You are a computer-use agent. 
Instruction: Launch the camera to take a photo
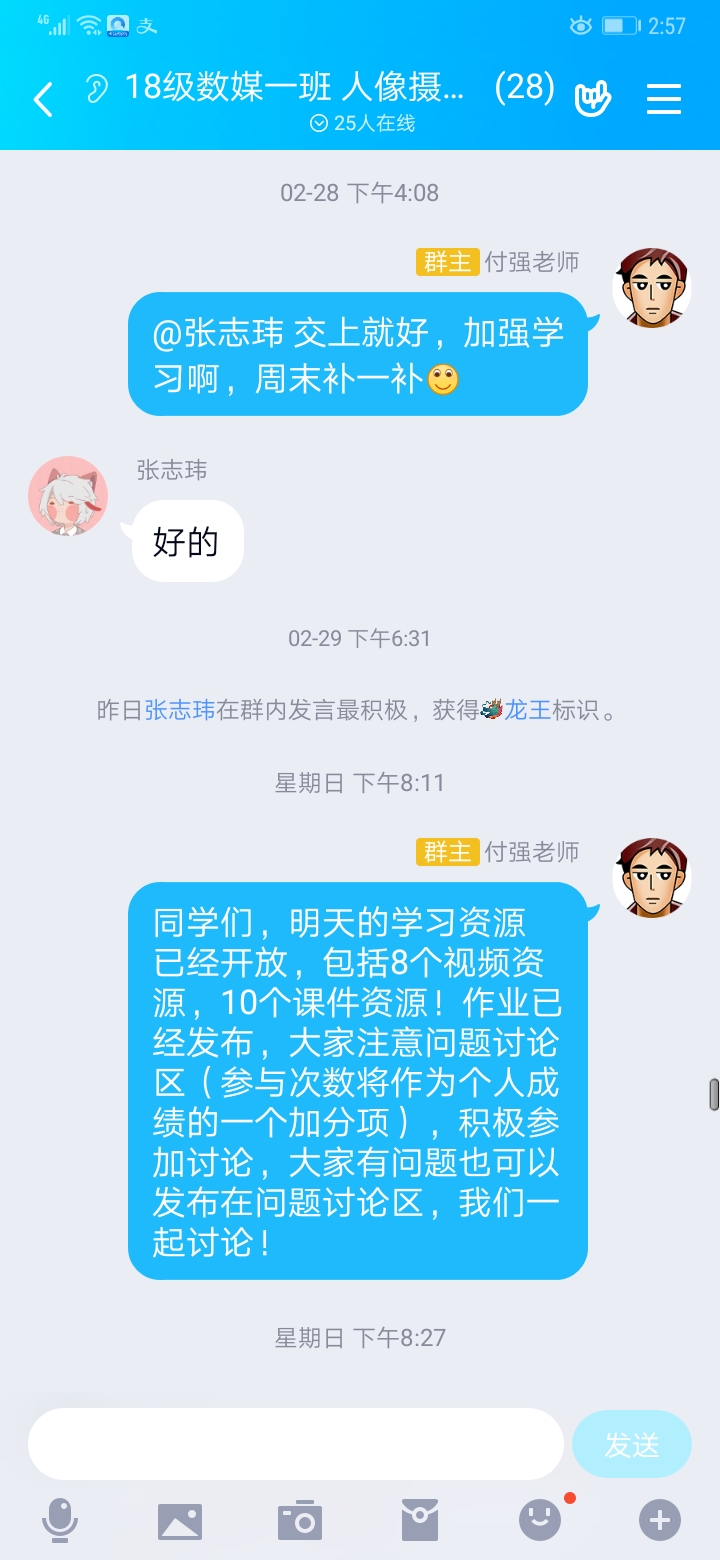coord(300,1521)
